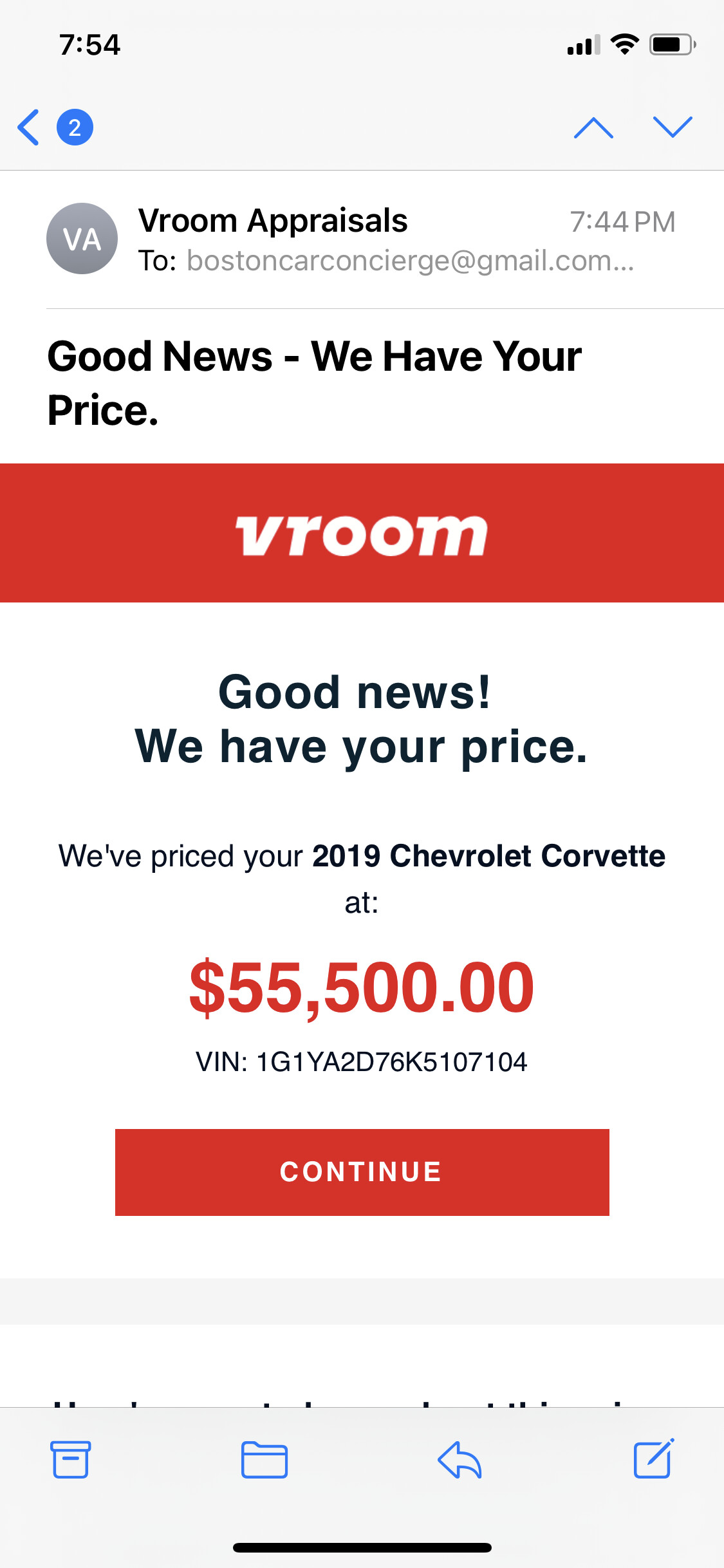Expand recipient bostoncarconcierge@gmail.com details

(x=410, y=261)
